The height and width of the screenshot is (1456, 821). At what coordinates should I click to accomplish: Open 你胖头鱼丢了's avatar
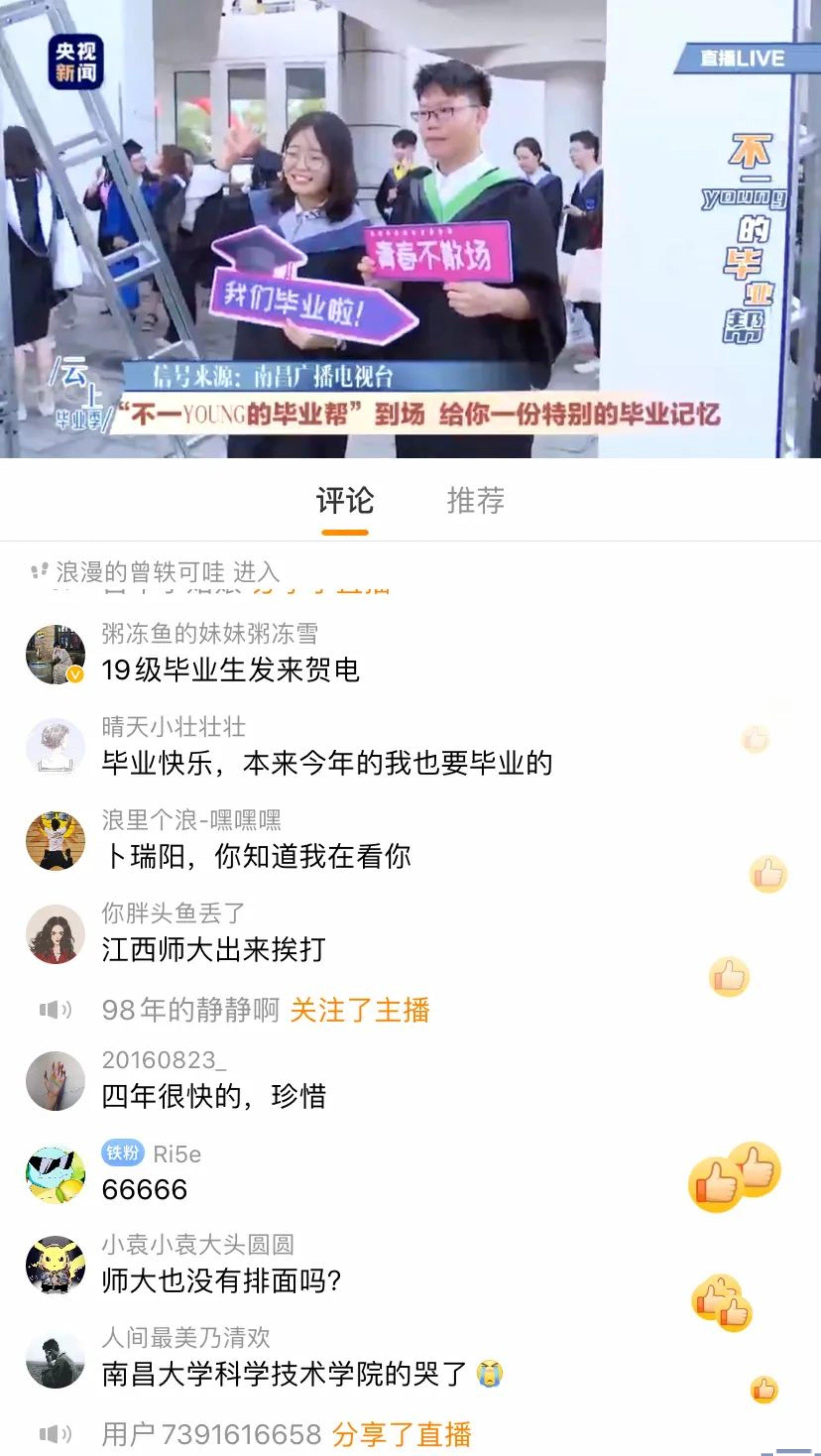pyautogui.click(x=56, y=934)
